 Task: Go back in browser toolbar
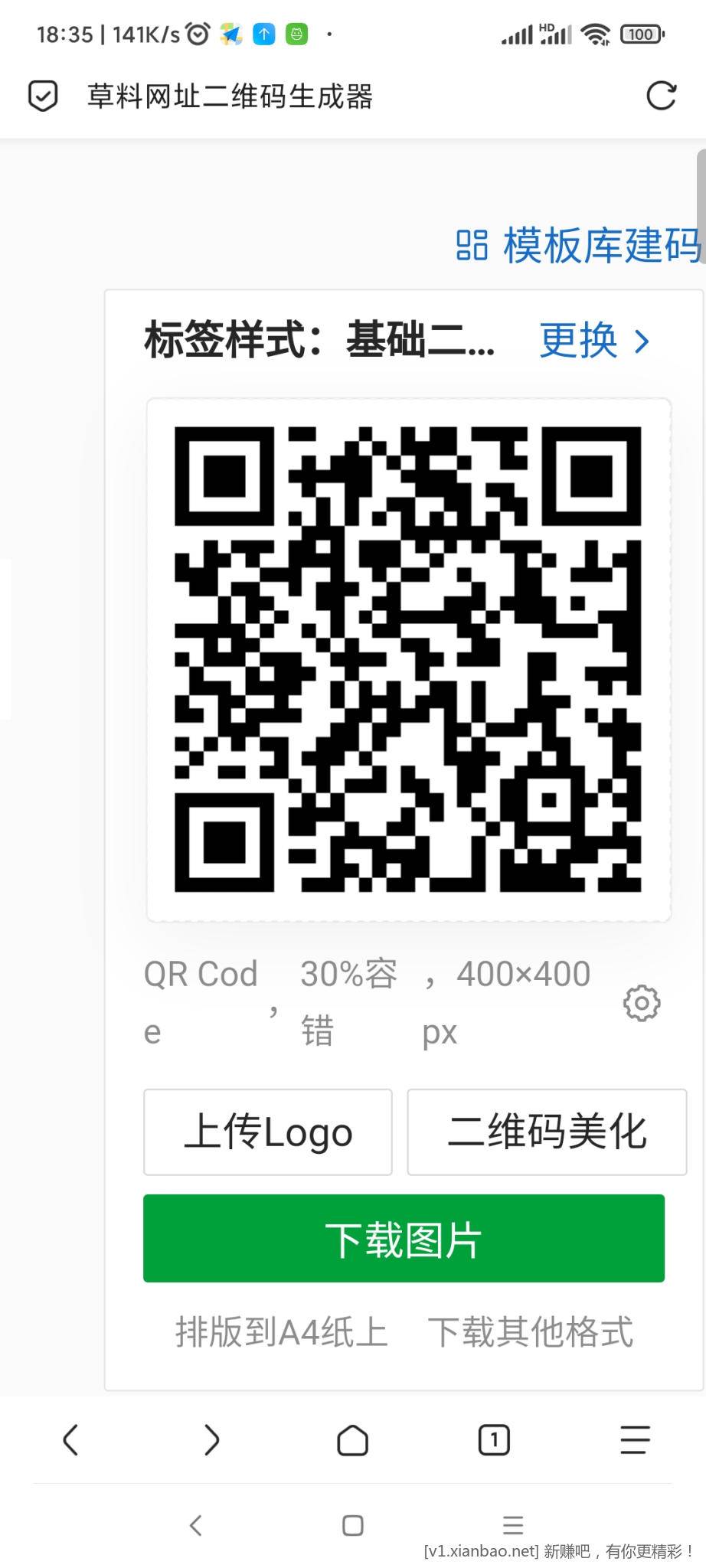point(70,1440)
